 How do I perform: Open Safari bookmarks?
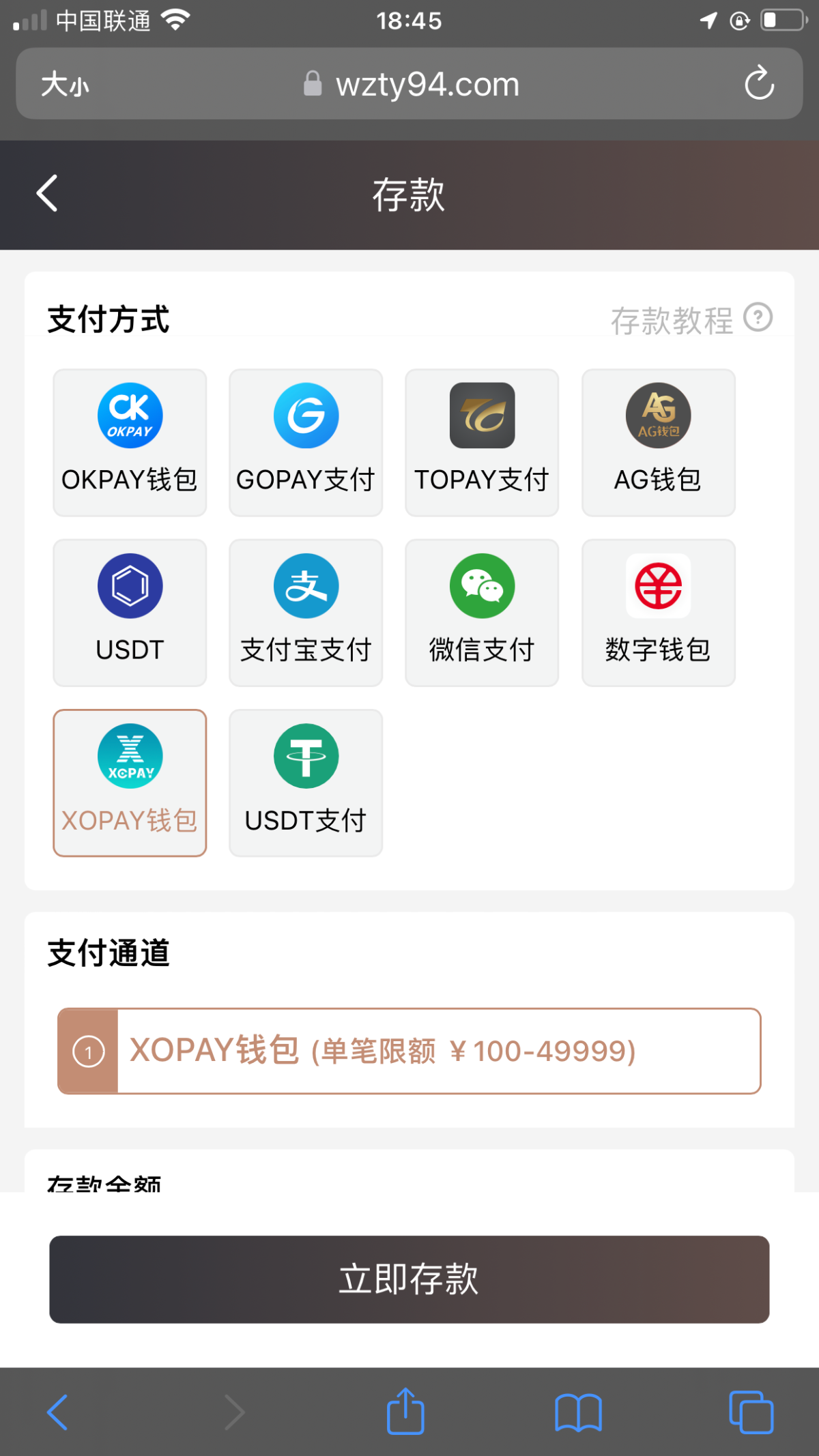point(578,1411)
